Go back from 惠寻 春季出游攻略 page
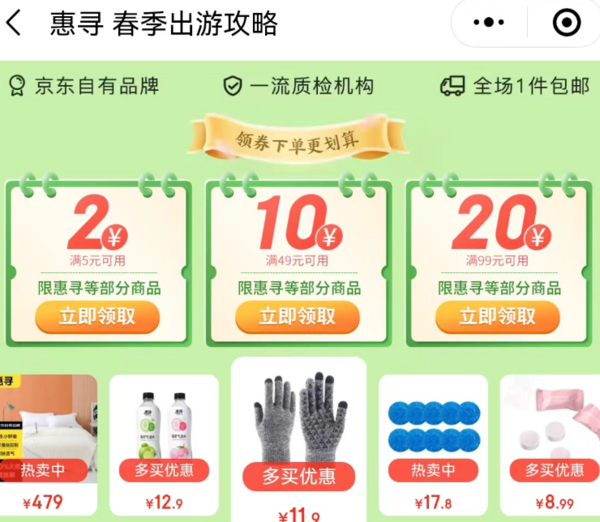 click(x=14, y=24)
